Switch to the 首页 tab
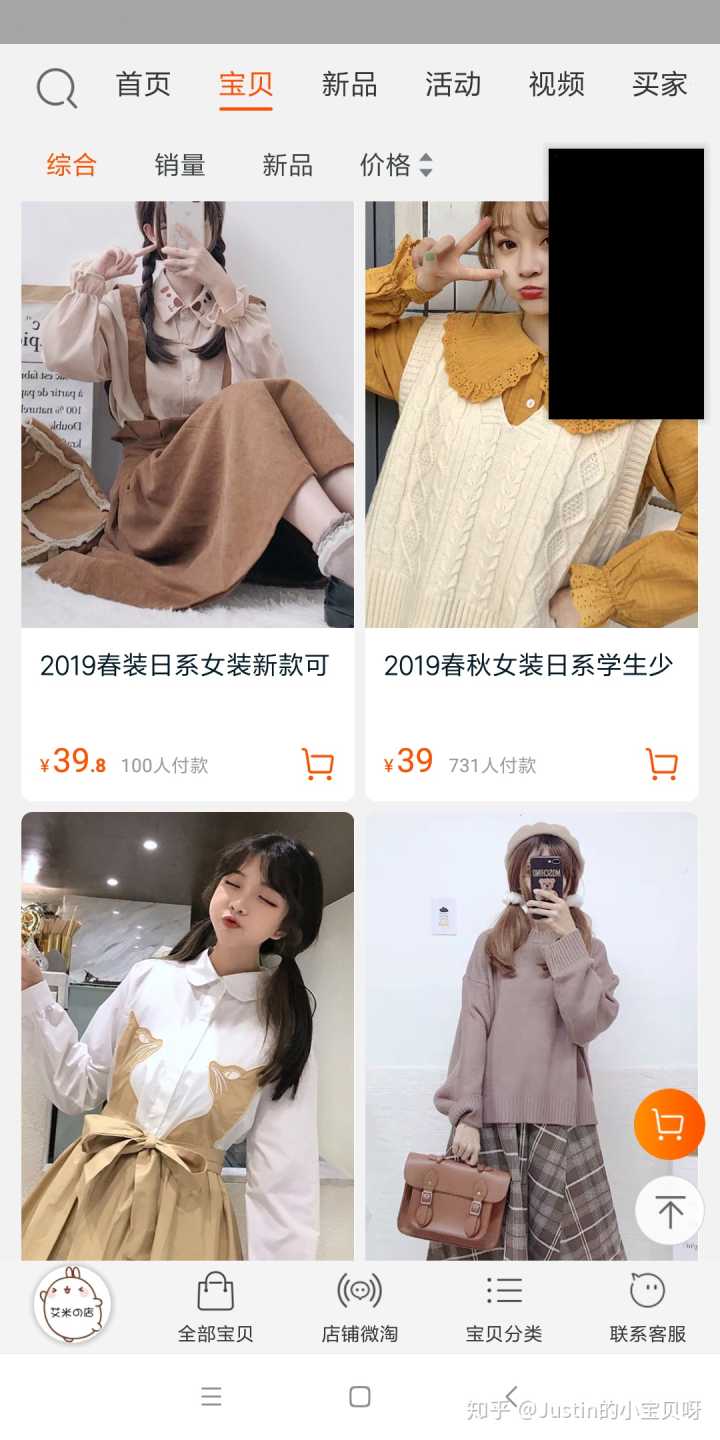The width and height of the screenshot is (720, 1440). tap(143, 85)
